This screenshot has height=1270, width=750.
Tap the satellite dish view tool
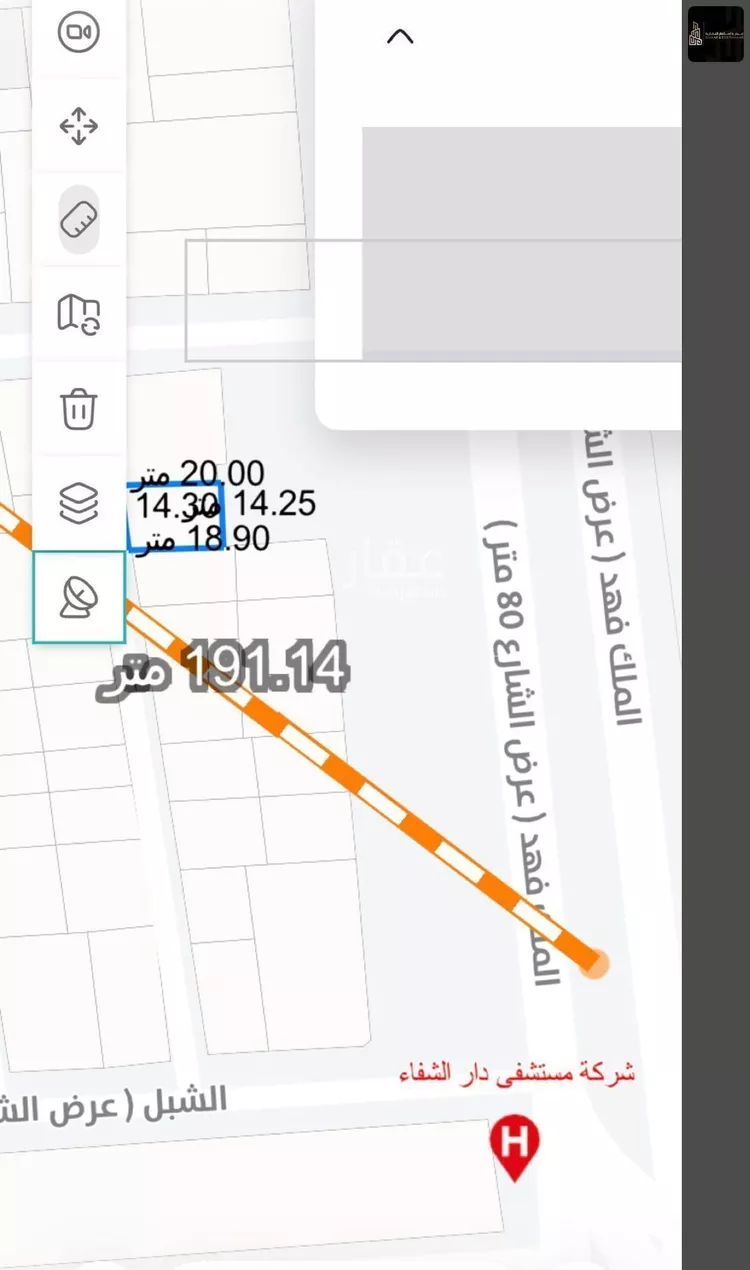(79, 598)
